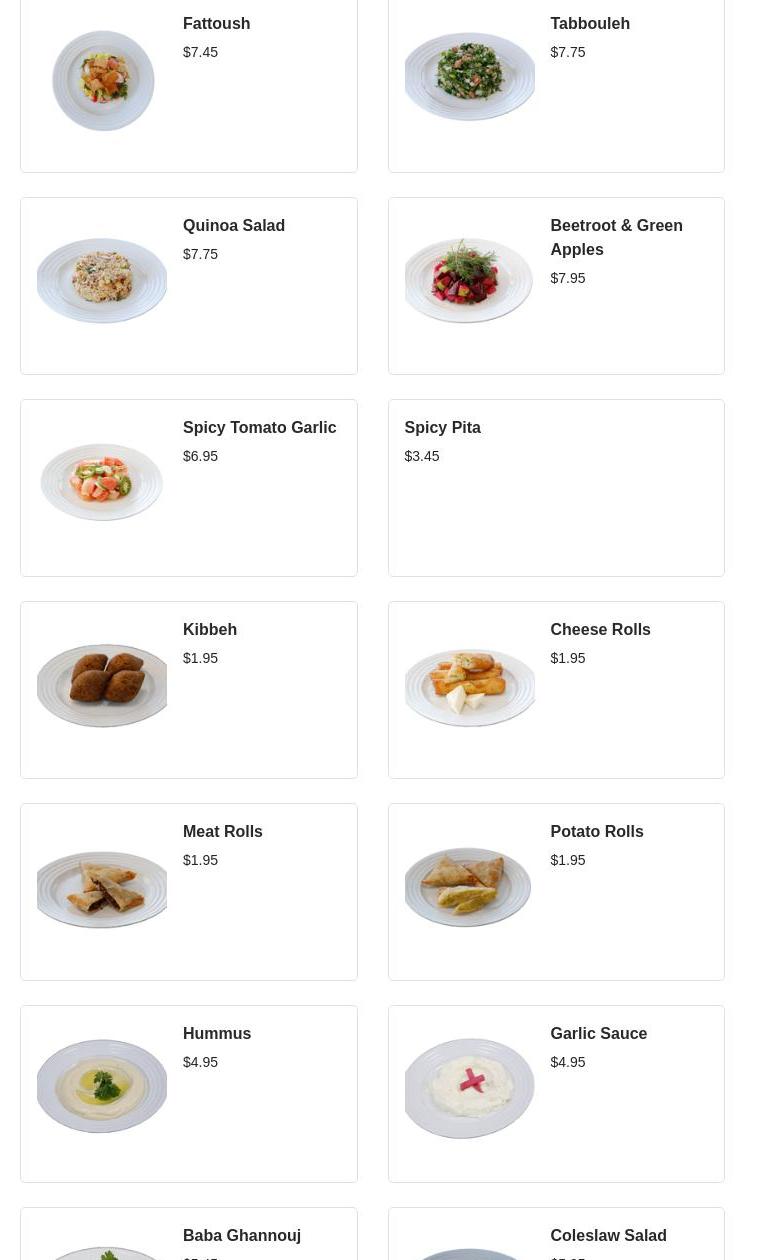This screenshot has height=1260, width=765.
Task: Select the Kibbeh item
Action: point(188,690)
